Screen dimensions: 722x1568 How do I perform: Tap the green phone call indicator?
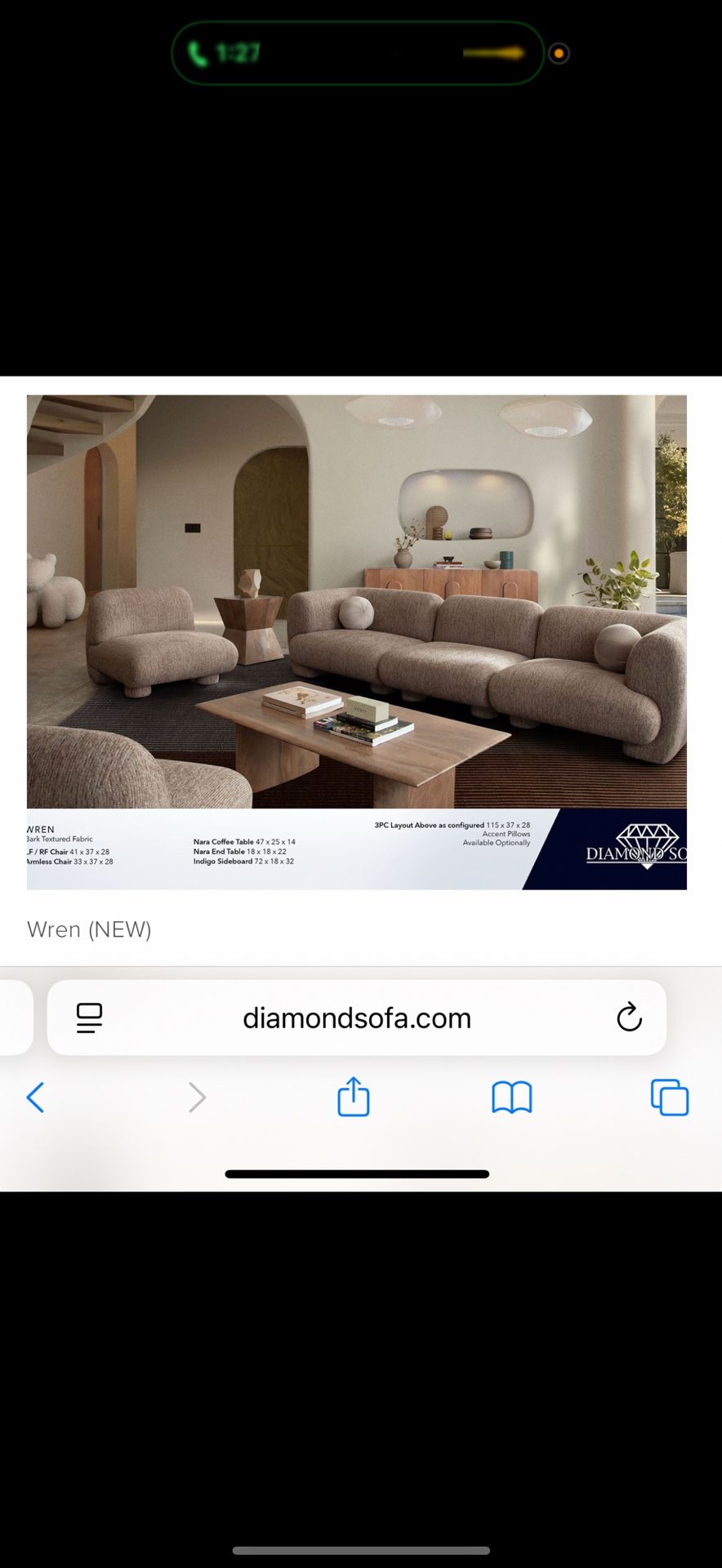pos(198,52)
